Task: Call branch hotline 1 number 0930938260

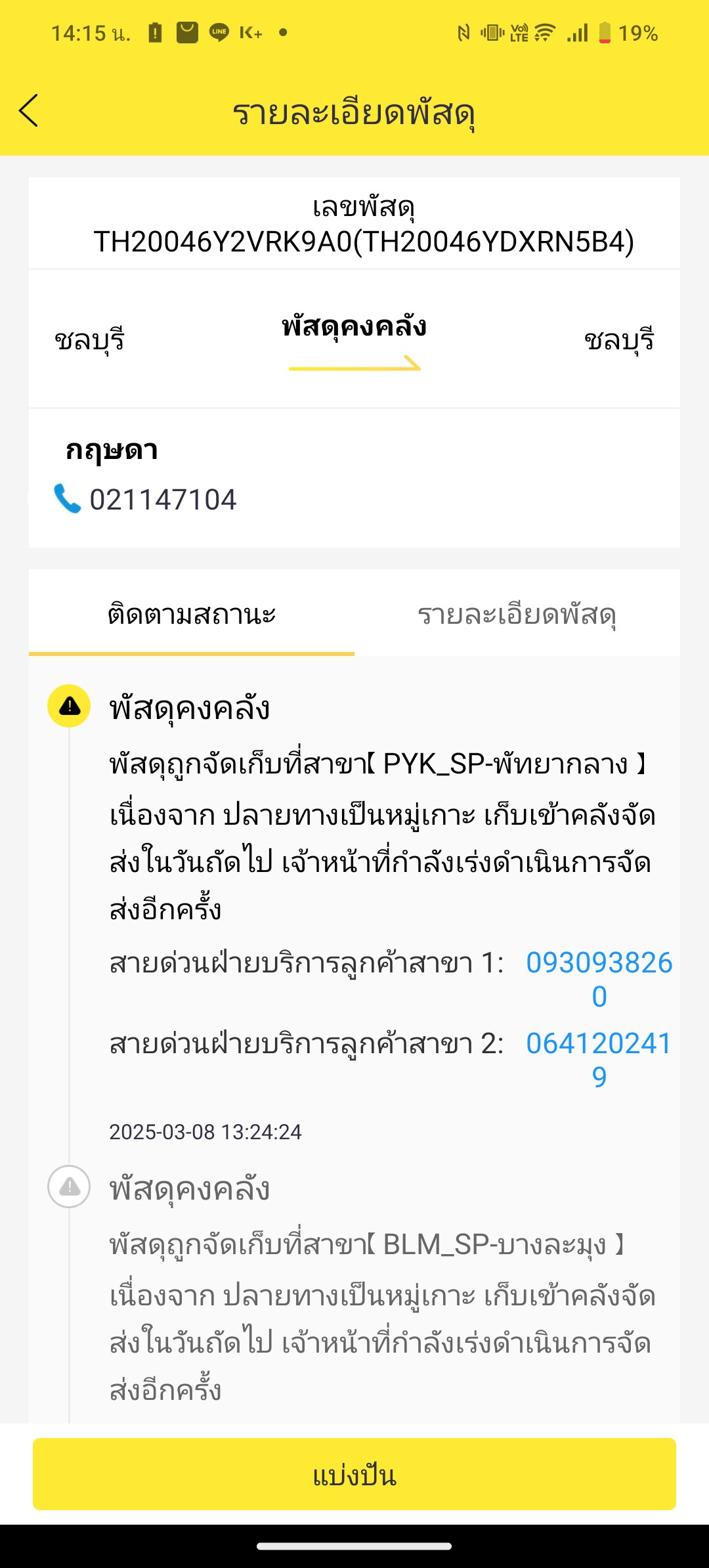Action: coord(599,979)
